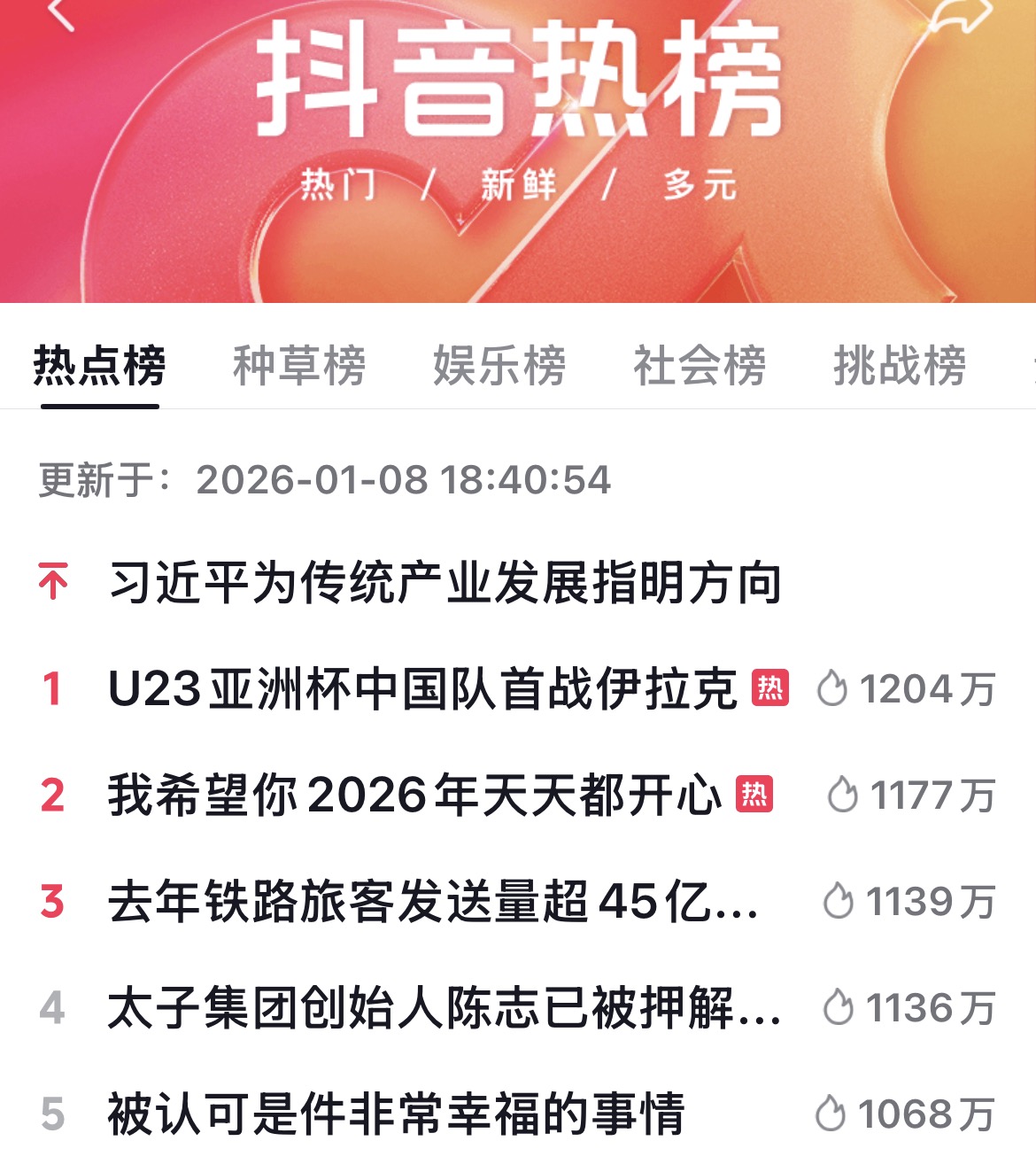Select the 热点榜 tab
The image size is (1036, 1172).
(x=99, y=366)
